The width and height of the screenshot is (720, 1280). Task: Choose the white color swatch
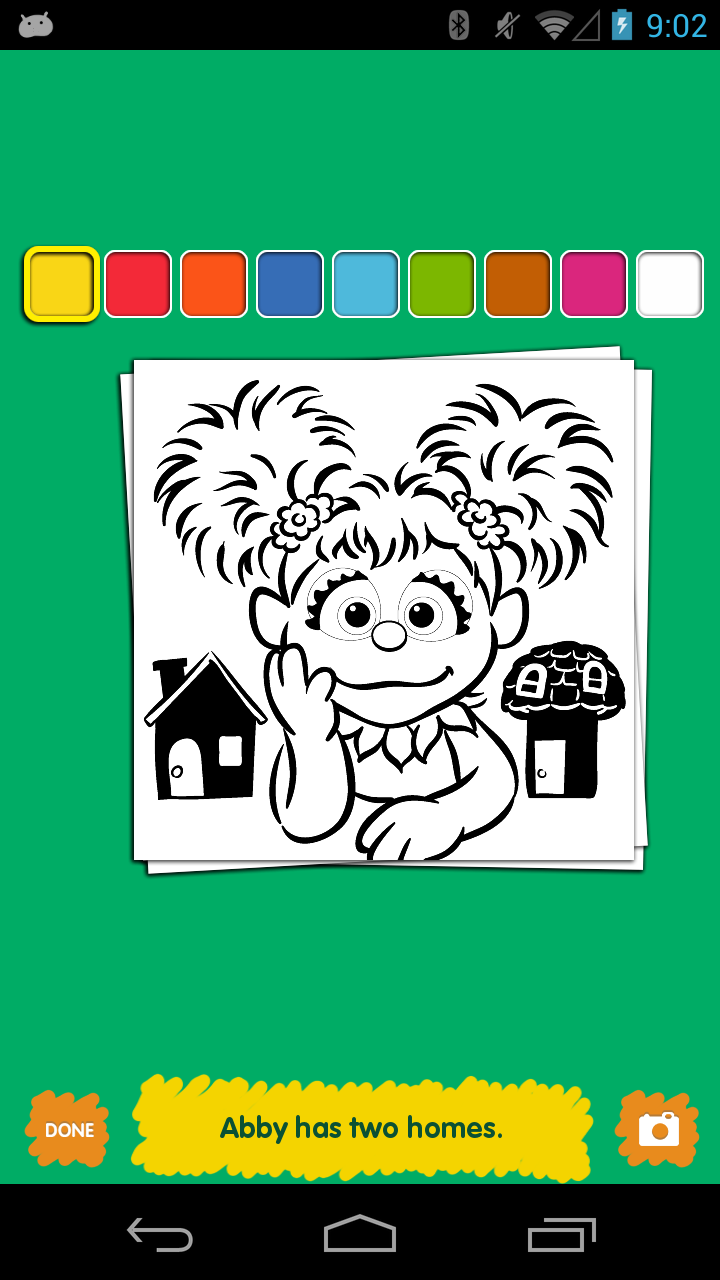coord(670,284)
